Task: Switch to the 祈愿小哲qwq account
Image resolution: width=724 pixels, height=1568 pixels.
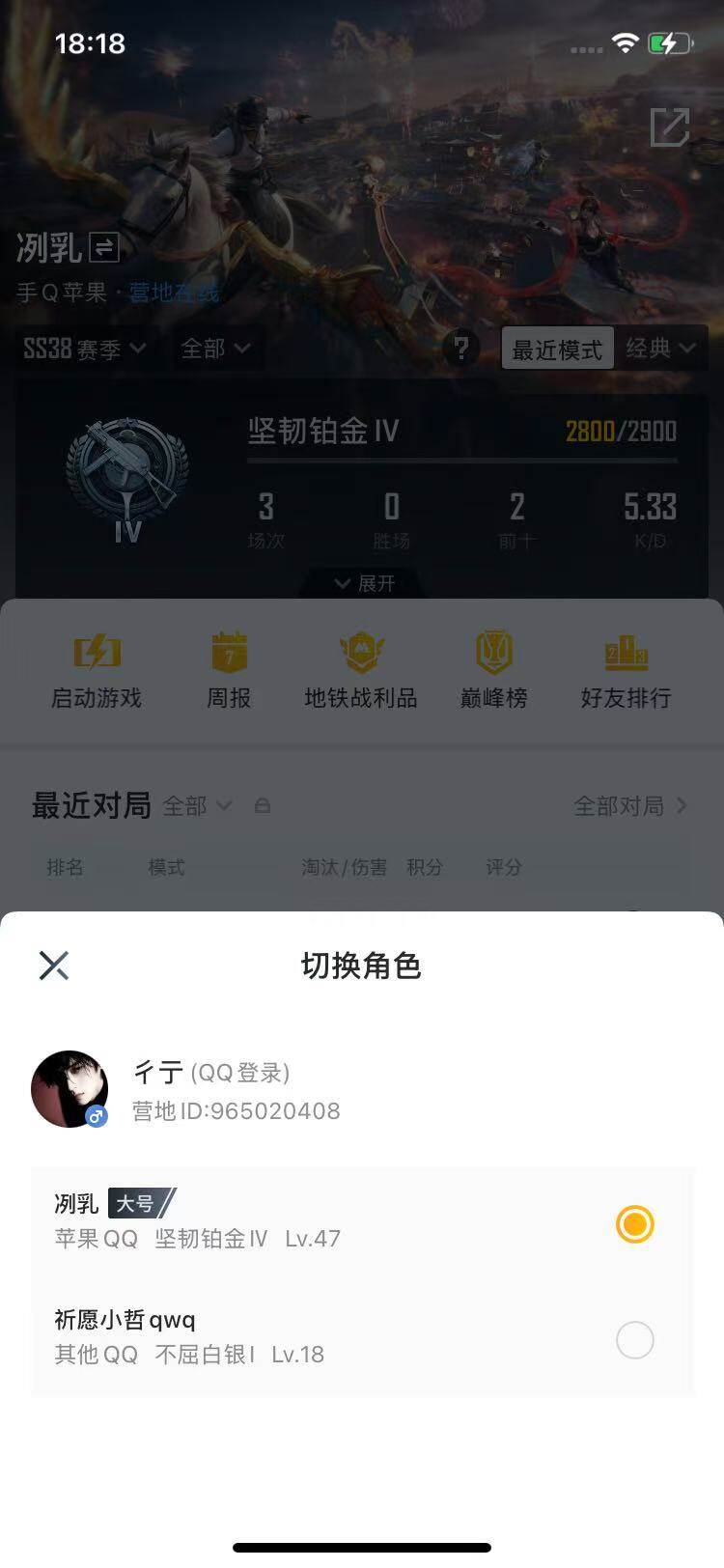Action: (634, 1340)
